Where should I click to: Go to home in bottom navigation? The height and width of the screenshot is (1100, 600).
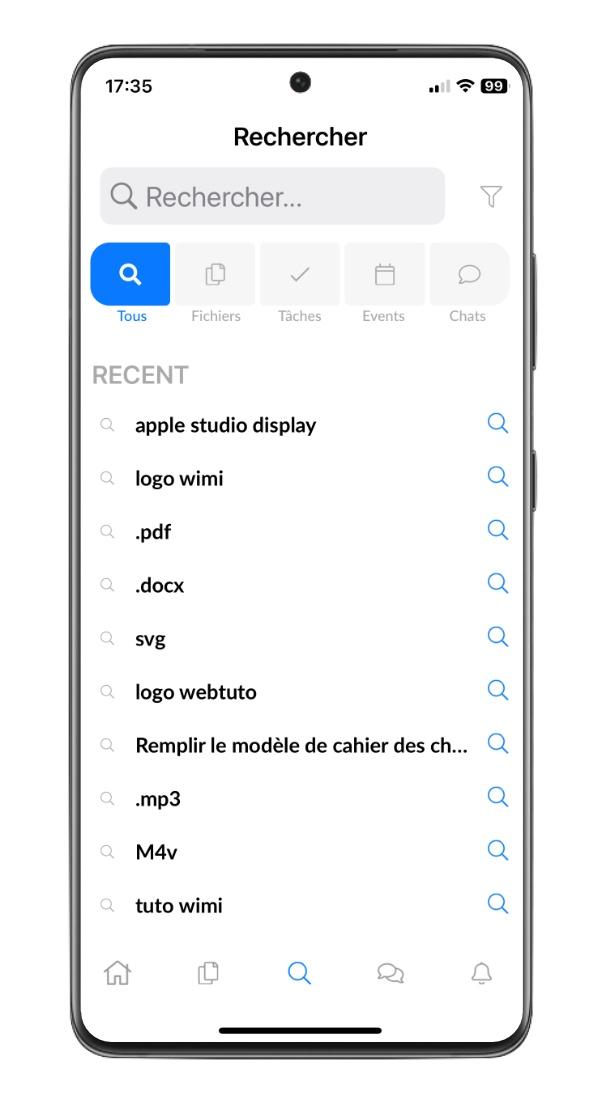117,973
